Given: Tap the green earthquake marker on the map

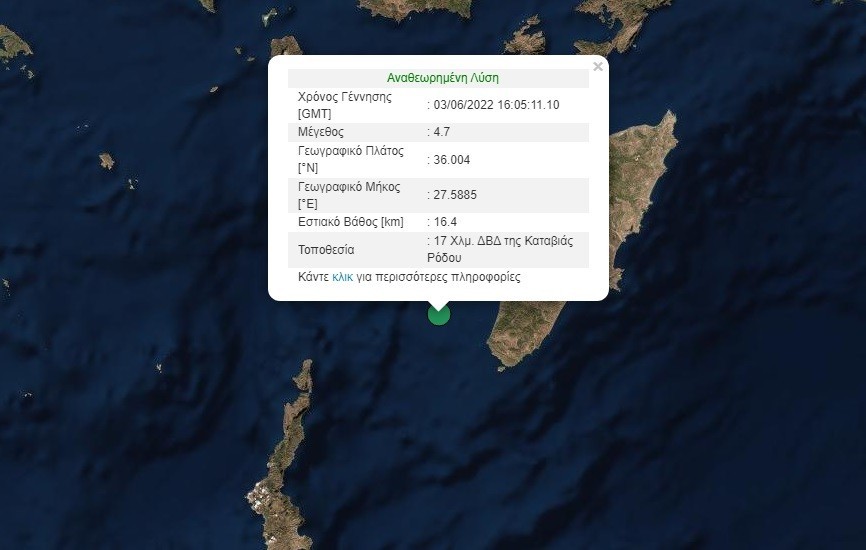Looking at the screenshot, I should pyautogui.click(x=439, y=315).
